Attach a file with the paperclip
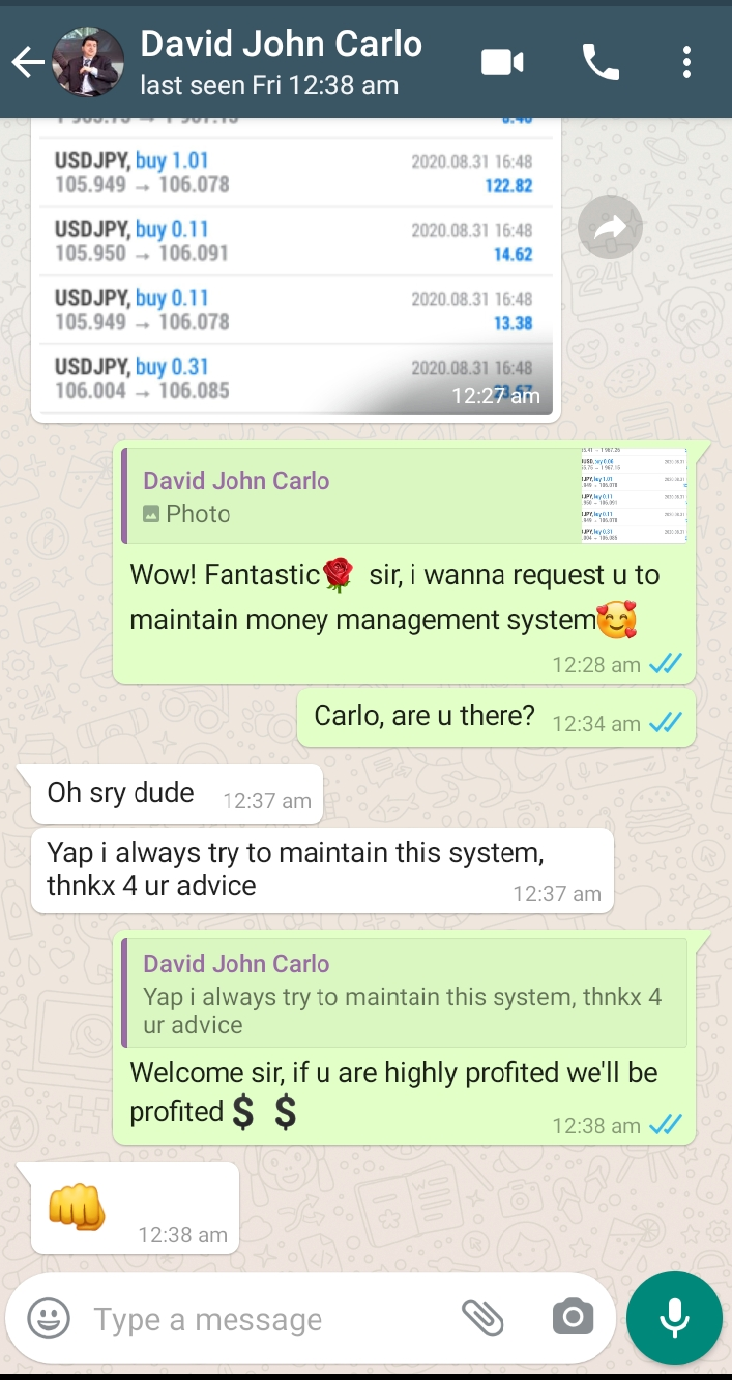 (483, 1318)
